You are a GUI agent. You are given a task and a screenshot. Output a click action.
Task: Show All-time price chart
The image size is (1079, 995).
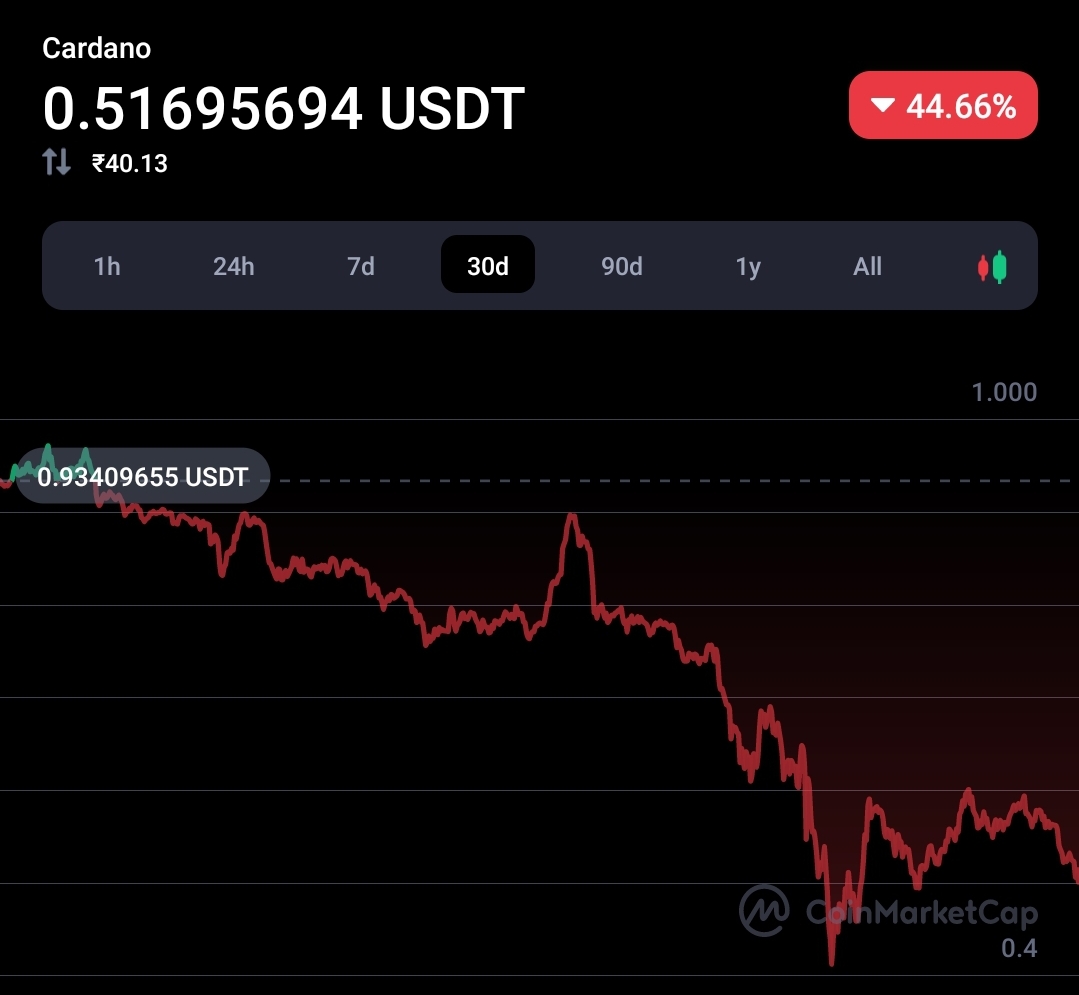pyautogui.click(x=867, y=266)
